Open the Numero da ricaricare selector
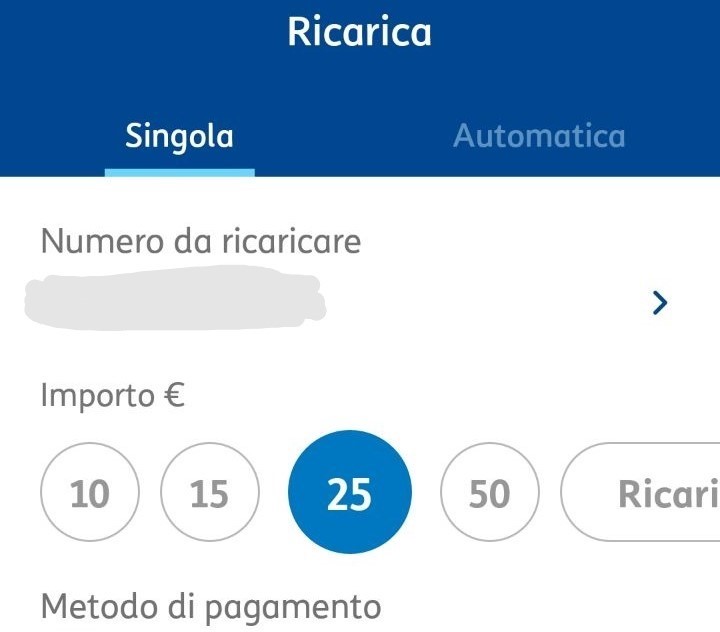Screen dimensions: 720x632 point(658,303)
